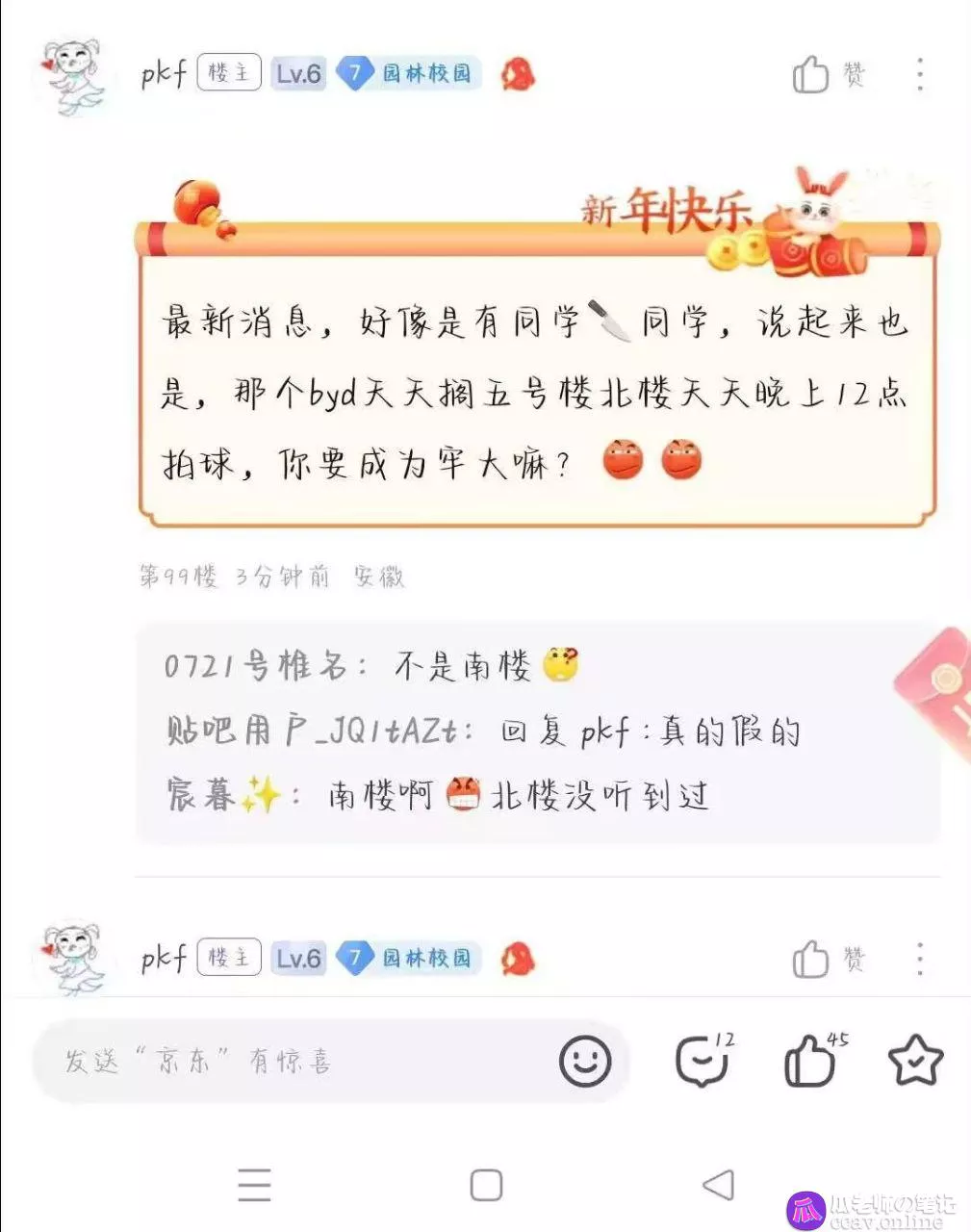Go to the home screen

(x=486, y=1185)
